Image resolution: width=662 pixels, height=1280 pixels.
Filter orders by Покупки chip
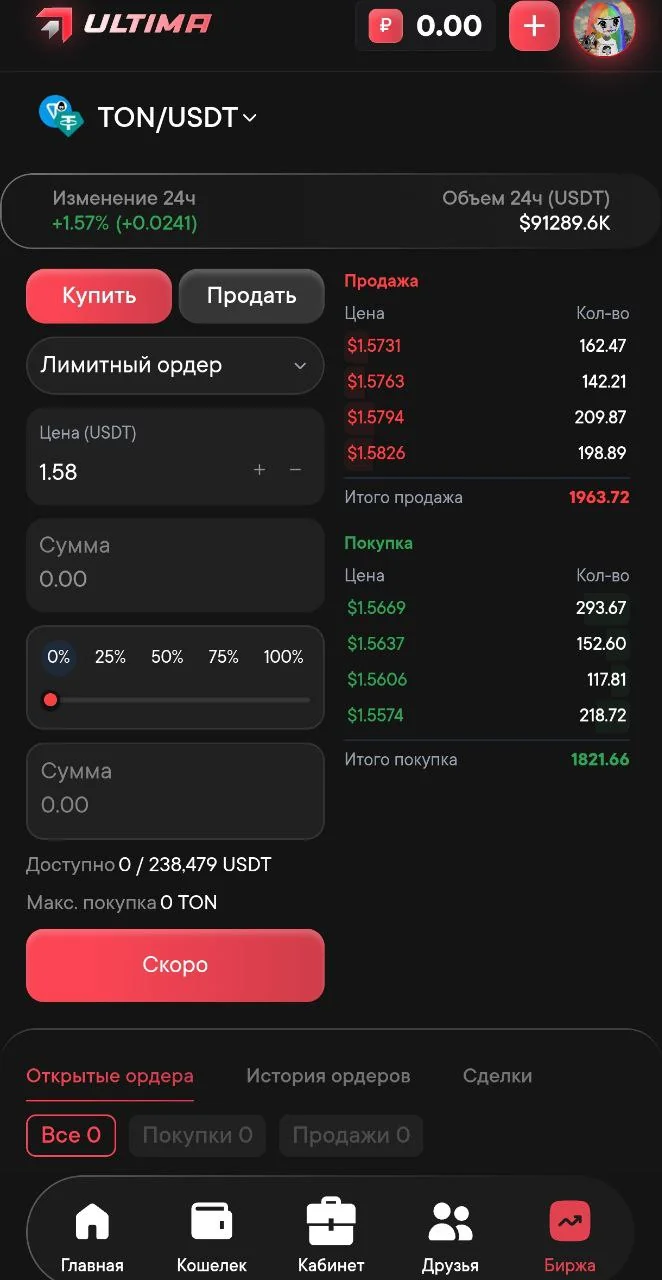pos(197,1135)
